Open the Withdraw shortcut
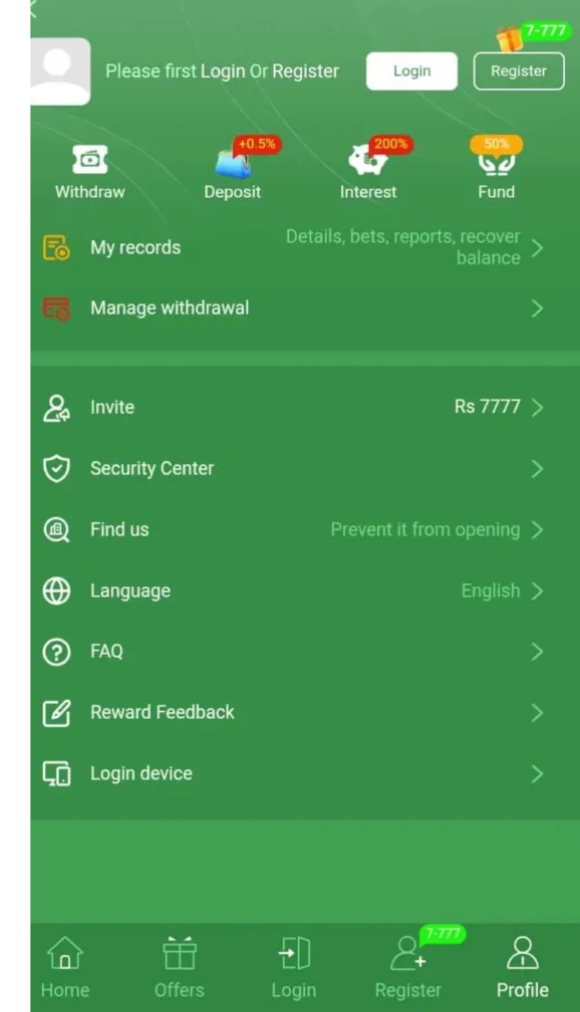Image resolution: width=580 pixels, height=1012 pixels. pos(90,172)
